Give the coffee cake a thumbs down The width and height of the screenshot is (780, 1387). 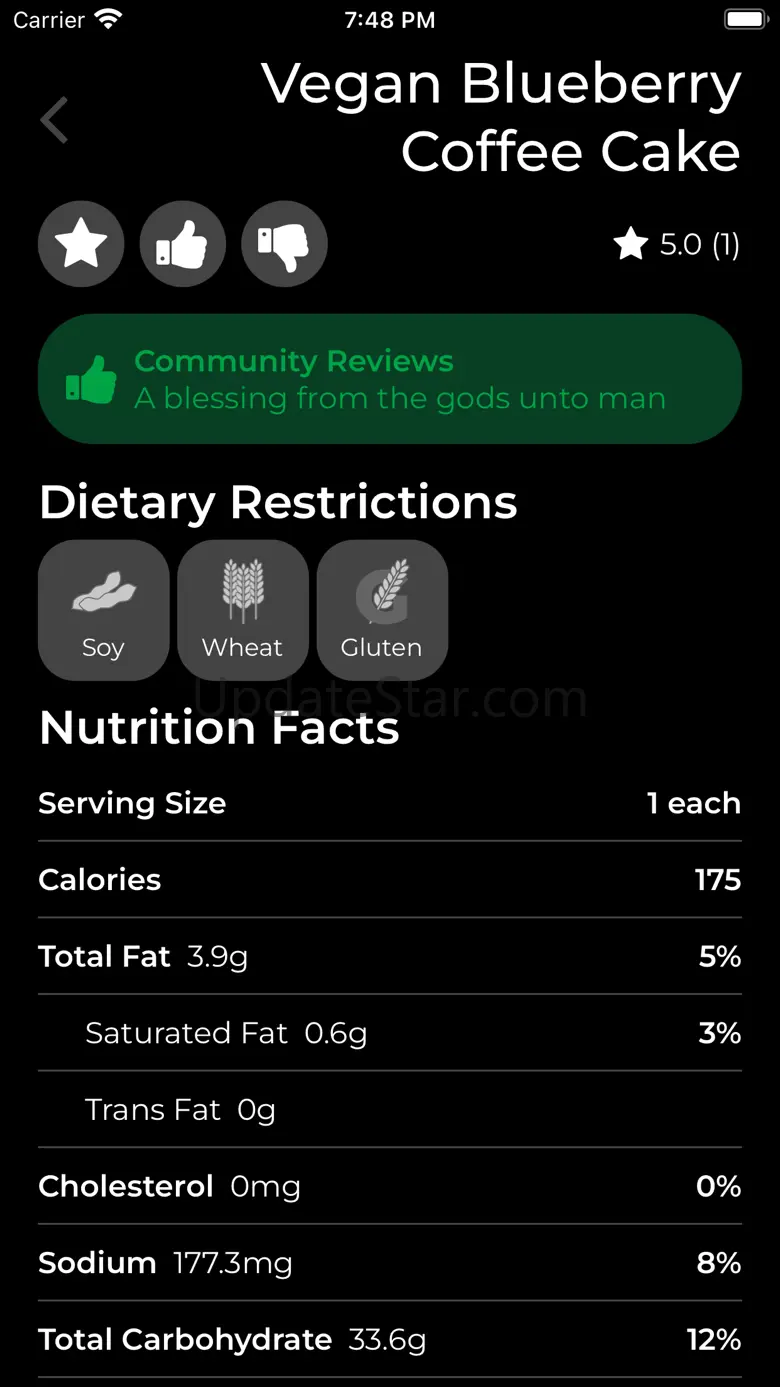[x=284, y=244]
